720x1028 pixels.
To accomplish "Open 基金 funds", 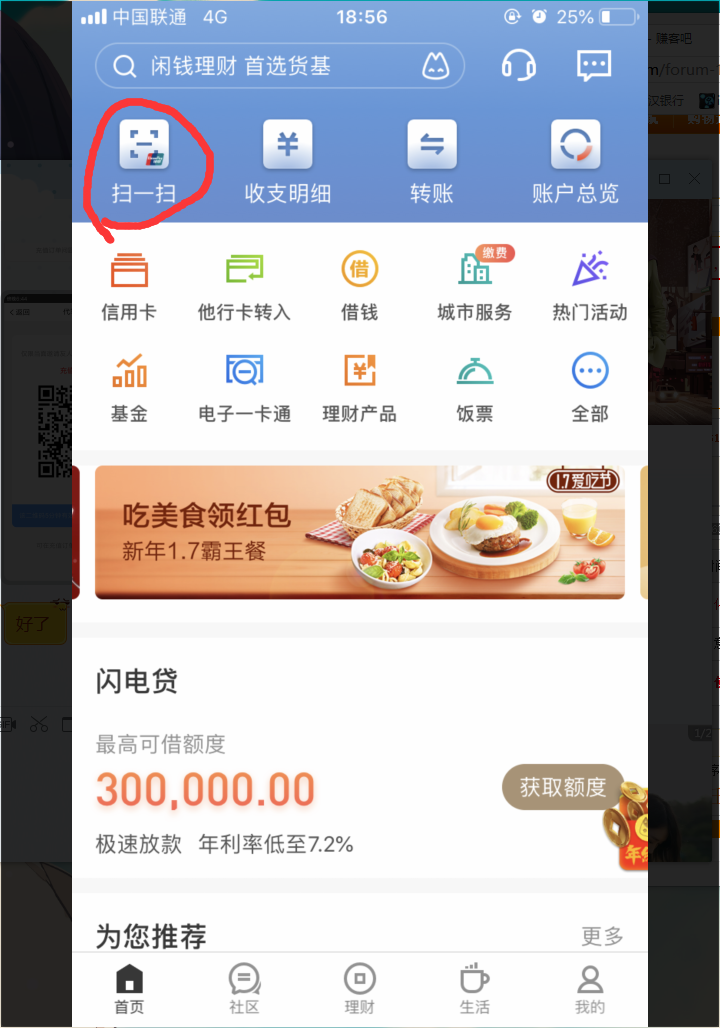I will pyautogui.click(x=129, y=387).
